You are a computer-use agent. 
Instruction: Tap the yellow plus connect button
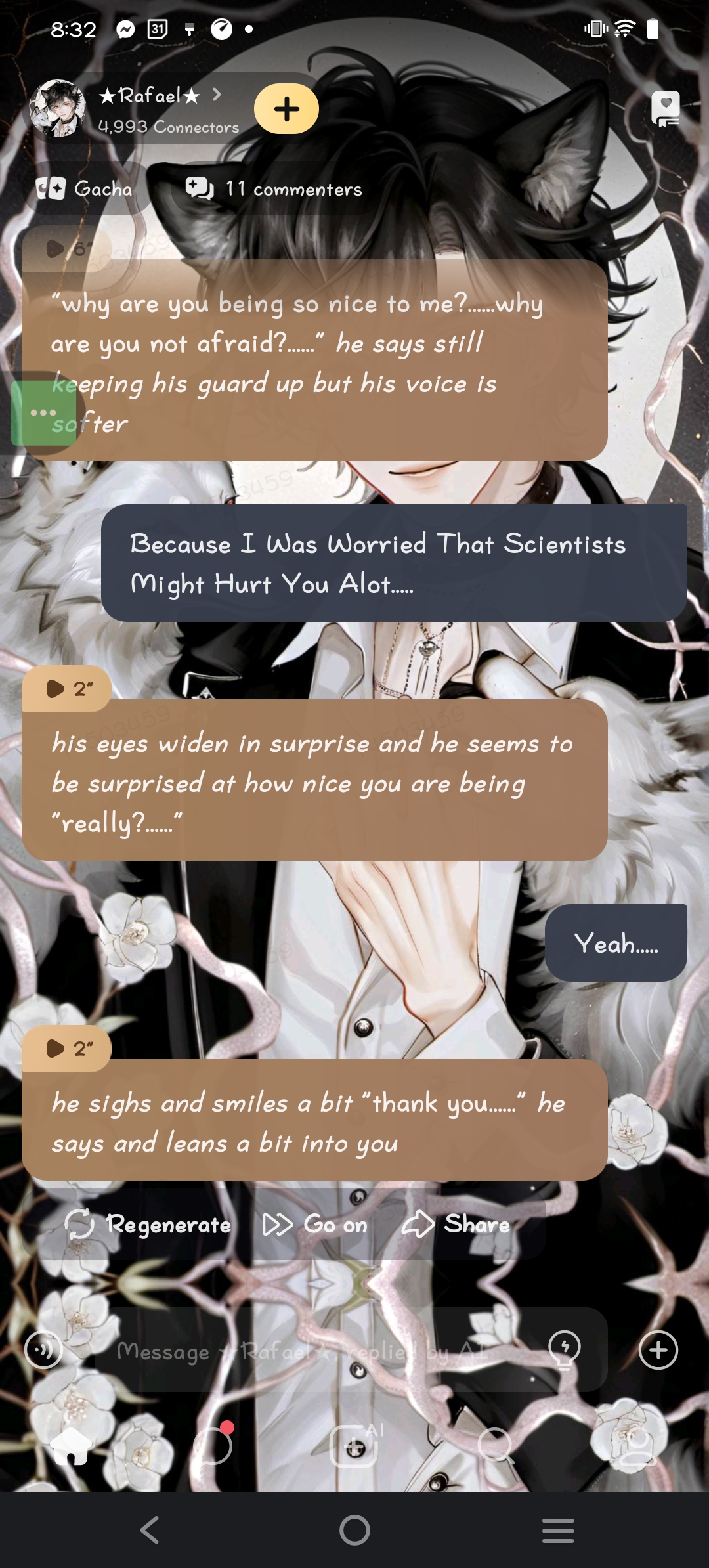pos(286,109)
